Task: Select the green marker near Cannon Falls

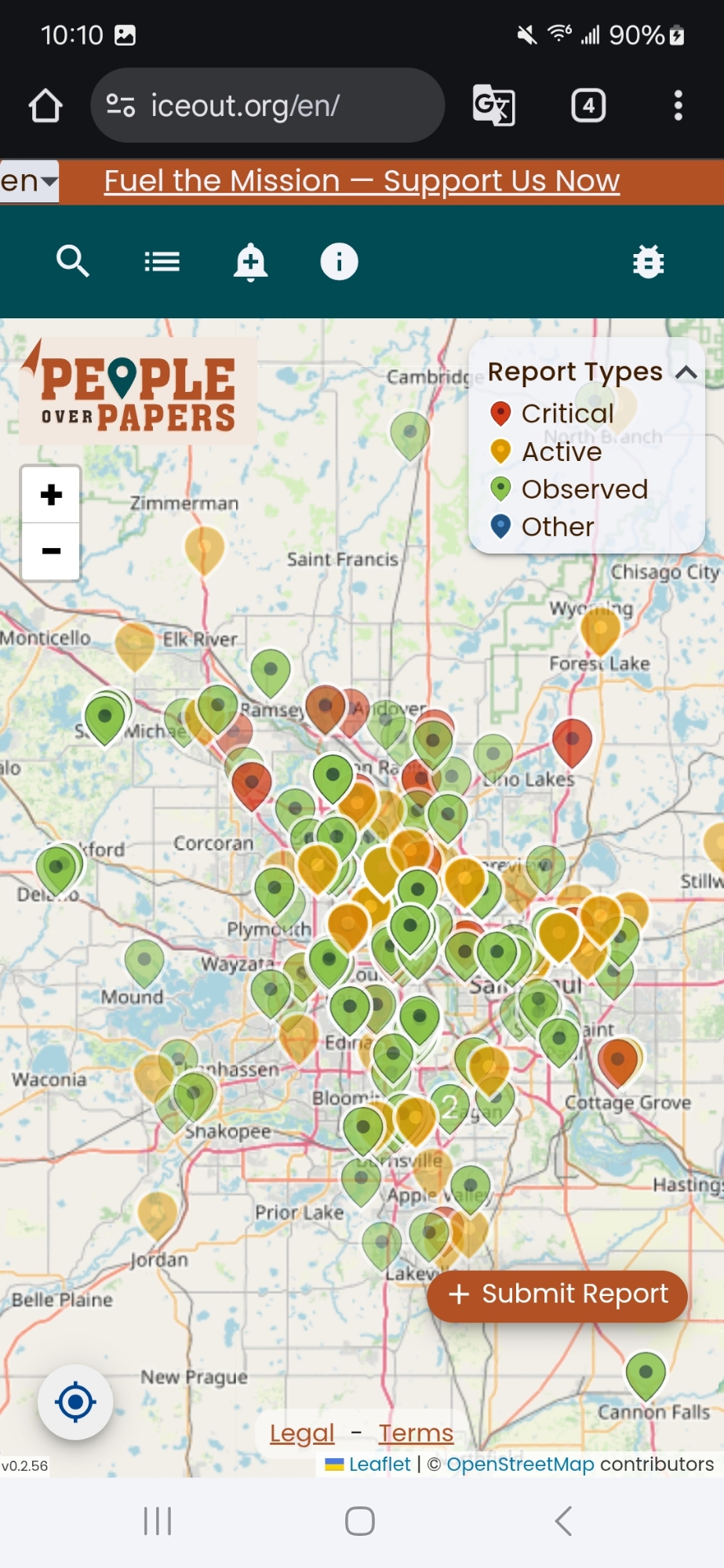Action: (x=646, y=1374)
